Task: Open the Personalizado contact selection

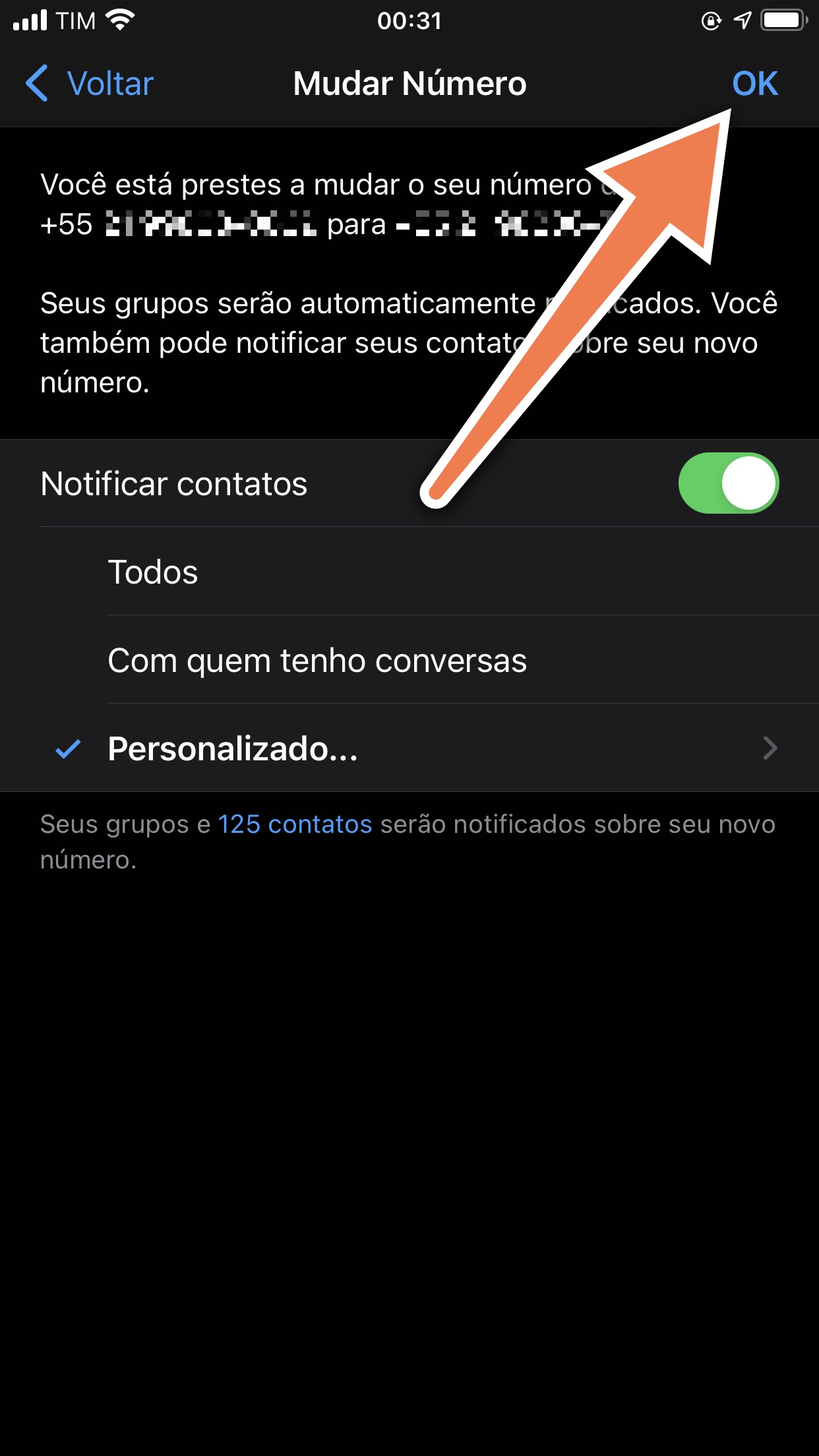Action: [x=409, y=748]
